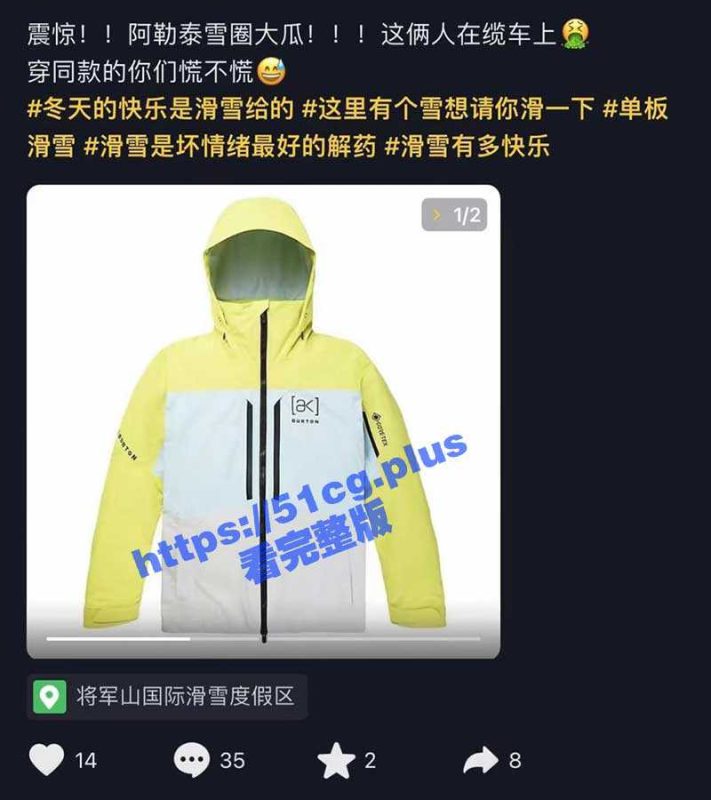The width and height of the screenshot is (711, 800).
Task: Share this post using the arrow icon
Action: point(481,761)
